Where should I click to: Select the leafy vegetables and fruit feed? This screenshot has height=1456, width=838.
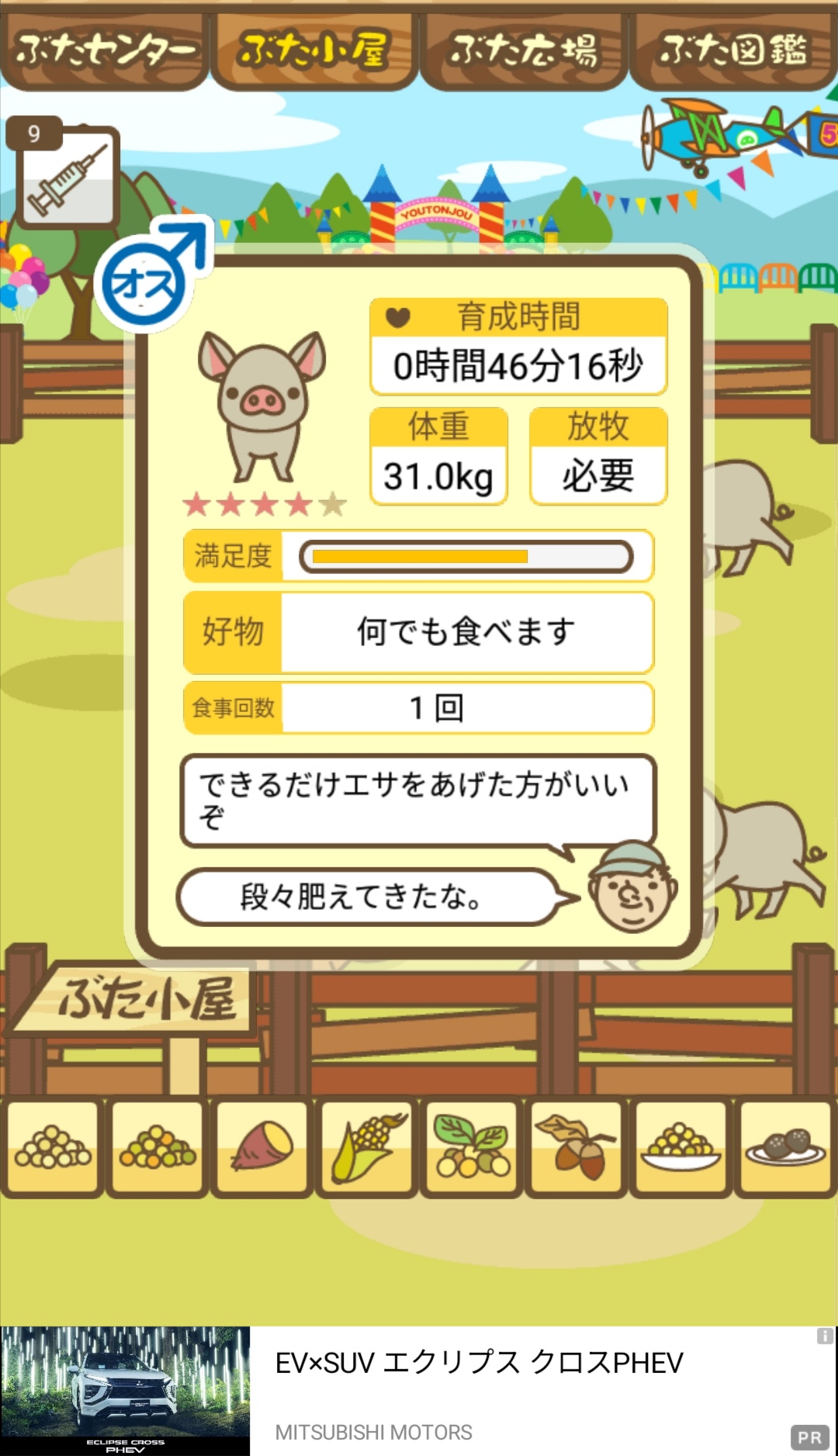pyautogui.click(x=472, y=1147)
